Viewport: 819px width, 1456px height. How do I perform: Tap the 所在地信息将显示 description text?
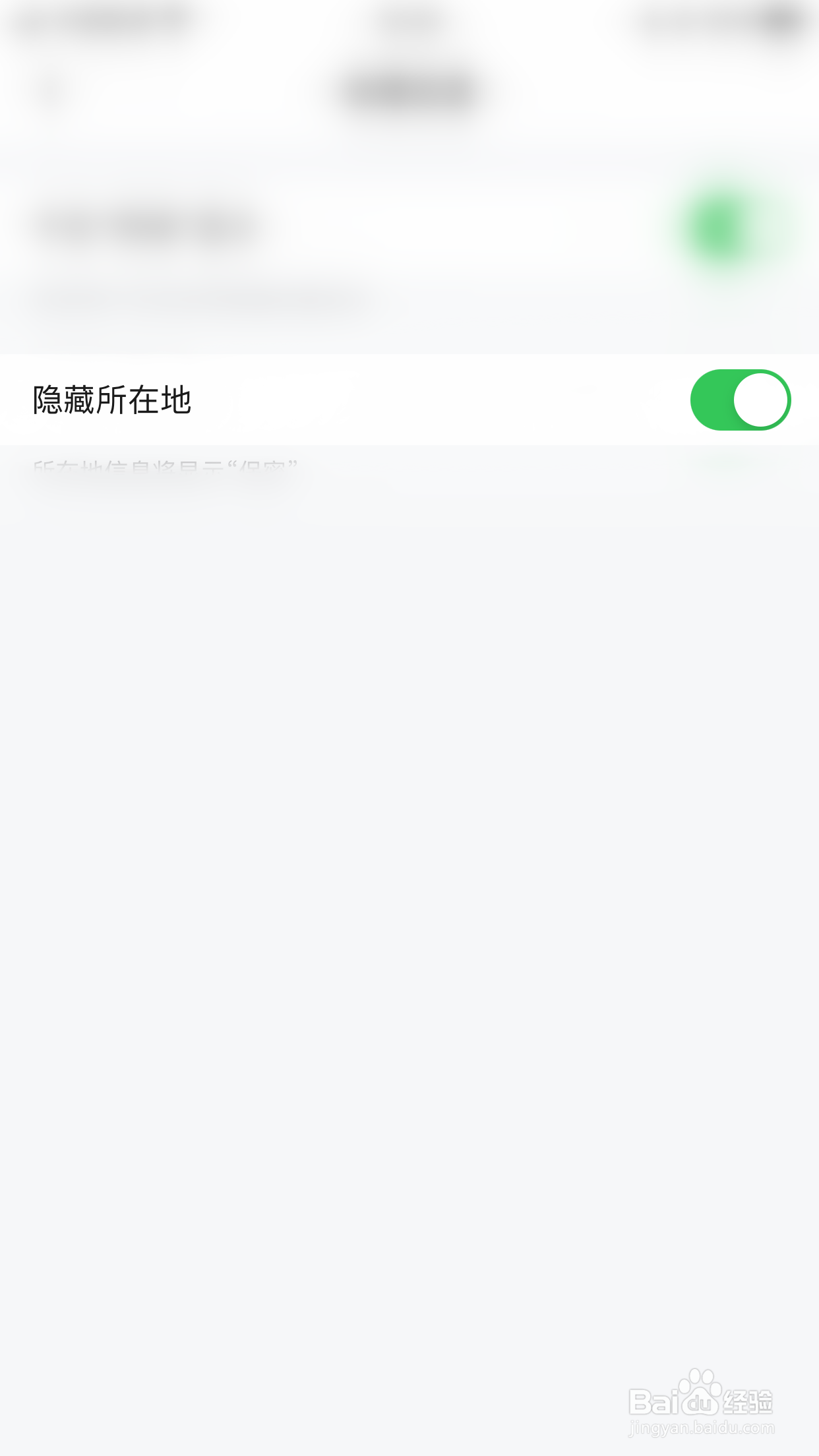tap(165, 465)
